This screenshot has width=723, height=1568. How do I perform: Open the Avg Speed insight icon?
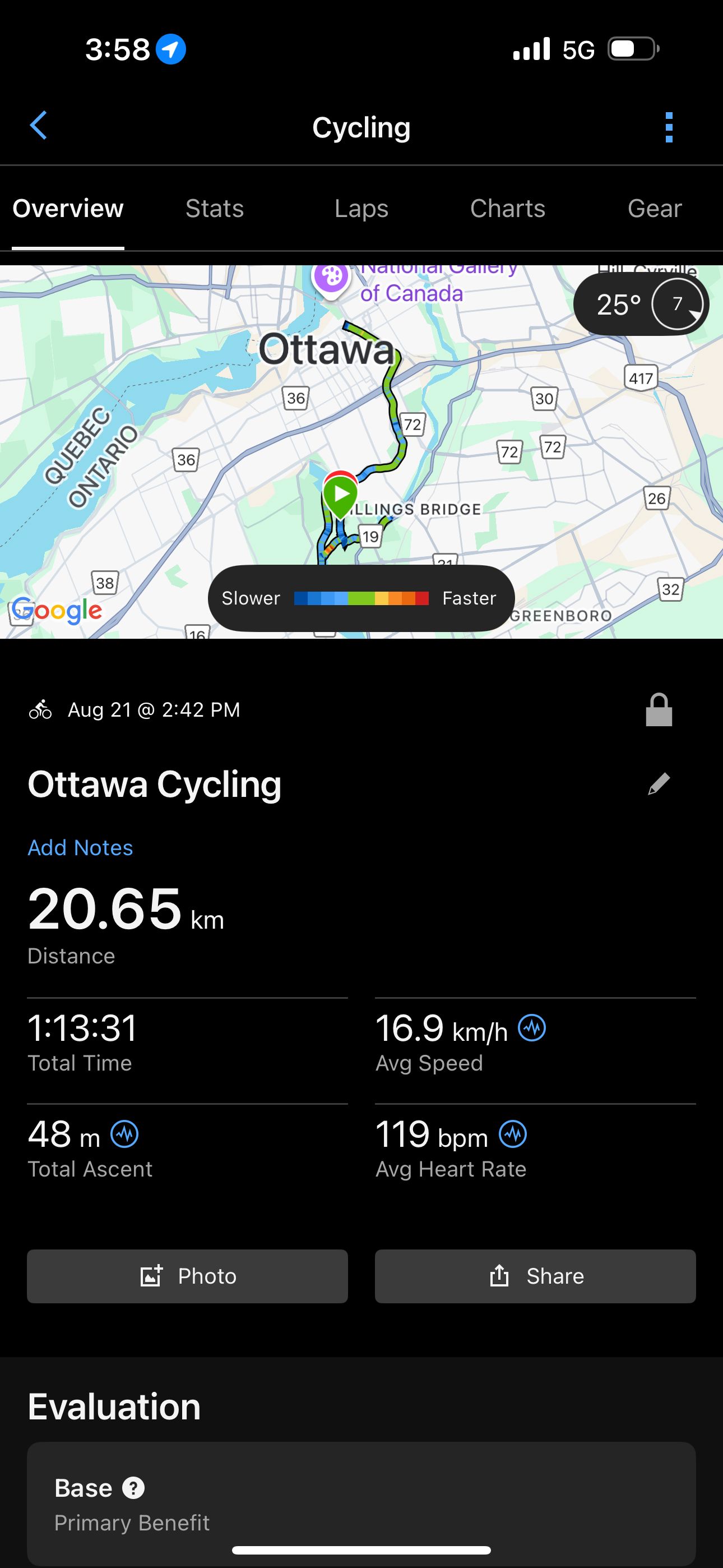532,1028
